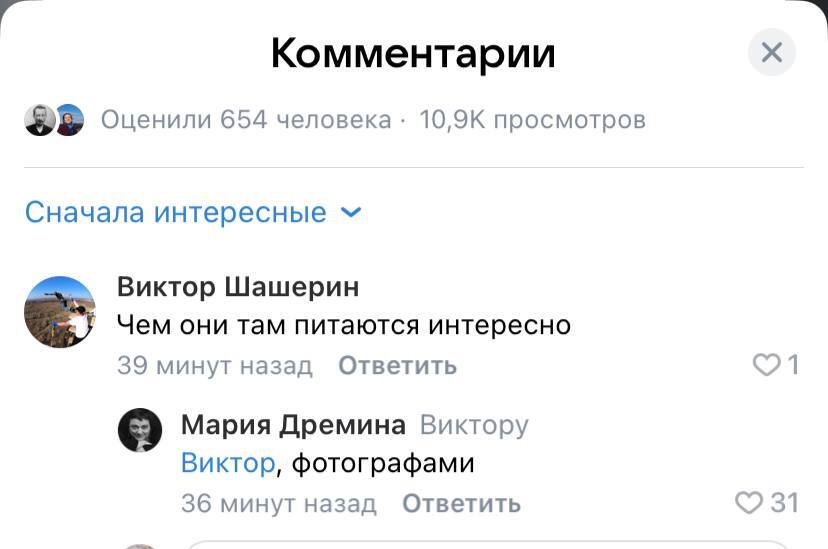Tap the blue 'Виктор' mention link
This screenshot has width=828, height=549.
(227, 463)
